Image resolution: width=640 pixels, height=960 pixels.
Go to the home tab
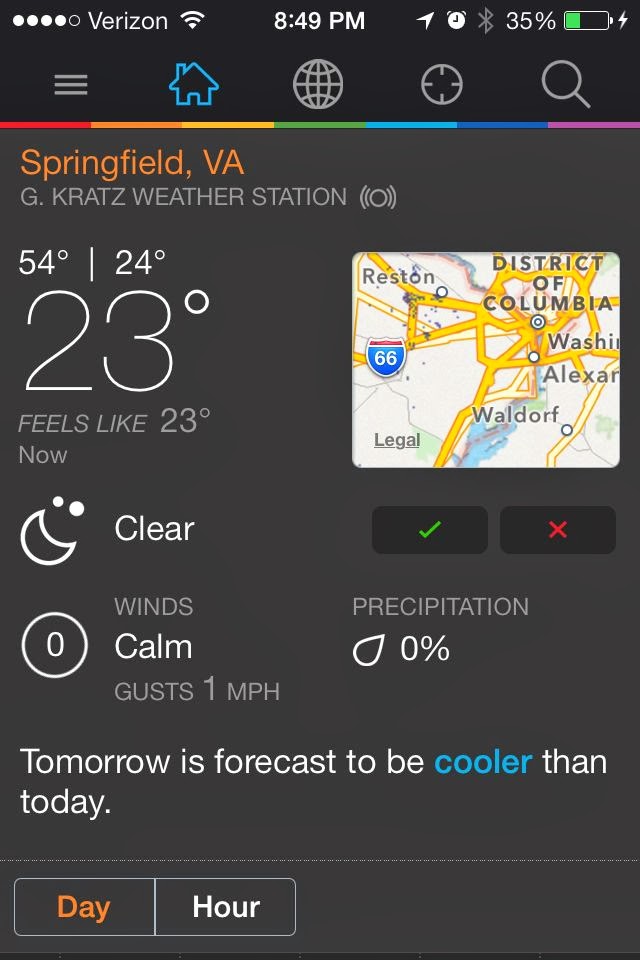coord(193,85)
